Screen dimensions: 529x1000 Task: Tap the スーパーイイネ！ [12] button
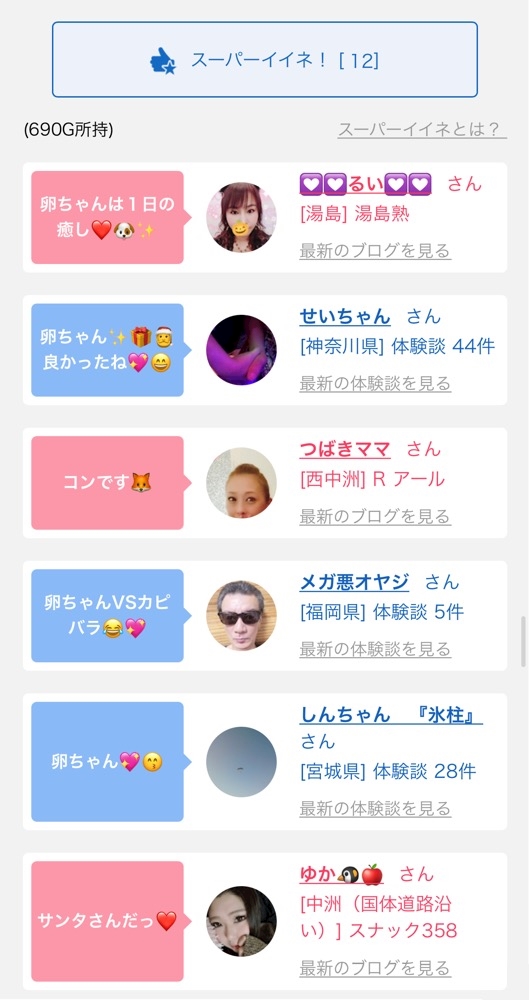pos(265,59)
